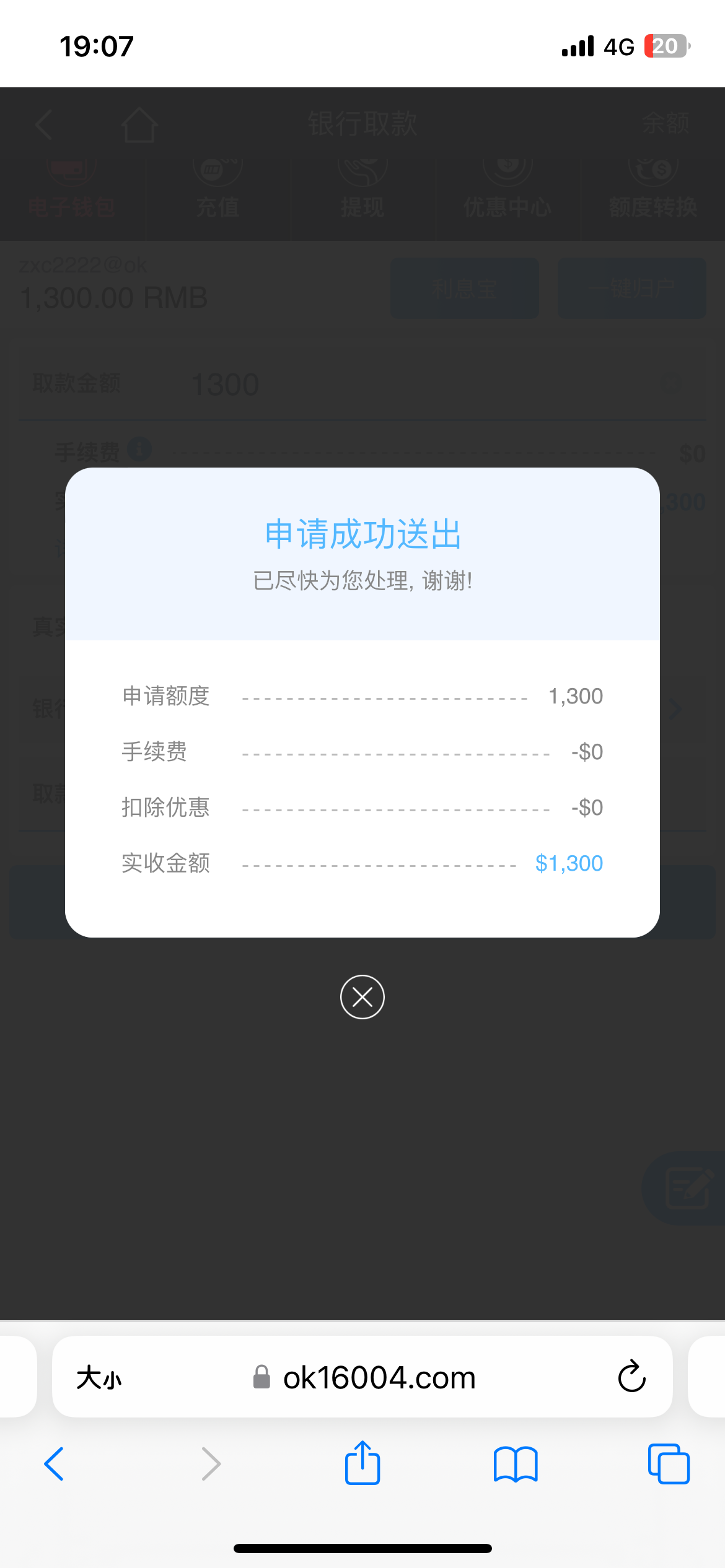Screen dimensions: 725x1568
Task: Reload the ok16004.com page
Action: [630, 1377]
